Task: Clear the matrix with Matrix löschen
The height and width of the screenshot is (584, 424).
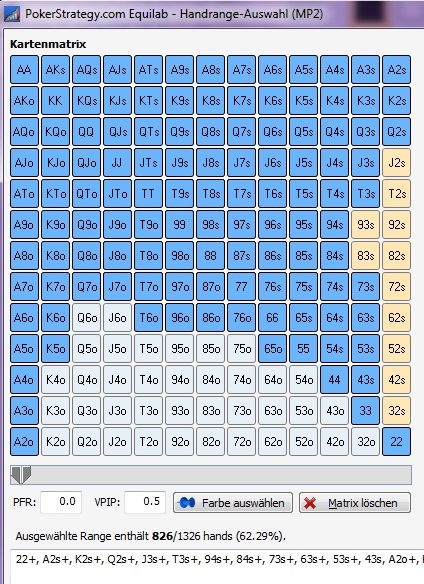Action: (355, 503)
